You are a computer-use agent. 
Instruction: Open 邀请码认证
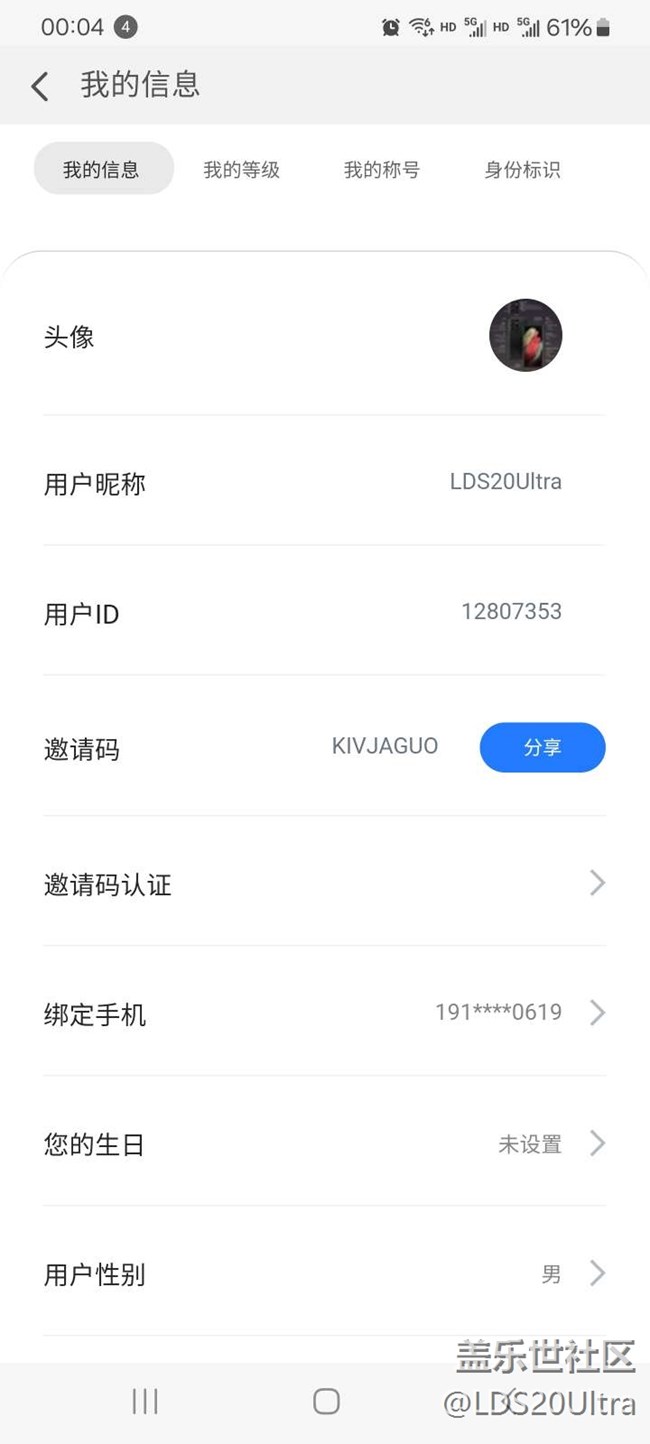tap(324, 883)
